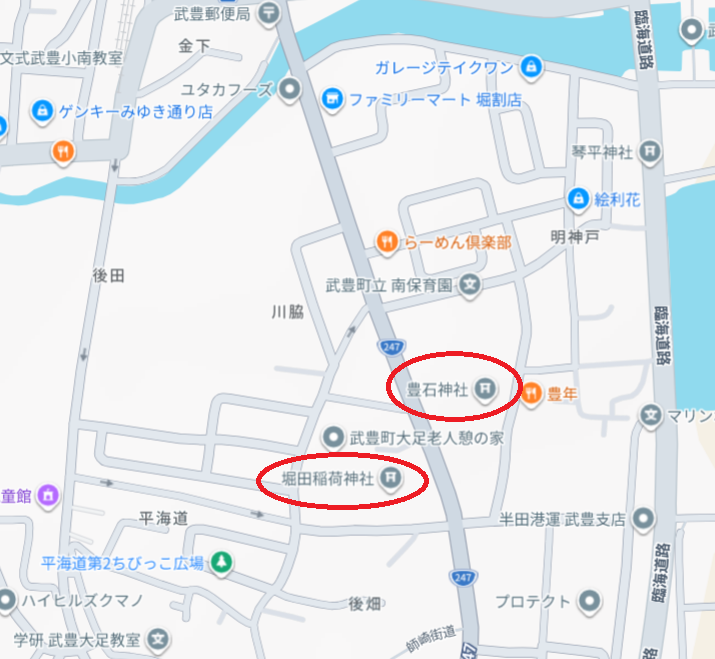Open the 武豊町立 南保育園 school marker
Viewport: 715px width, 659px height.
[x=470, y=285]
